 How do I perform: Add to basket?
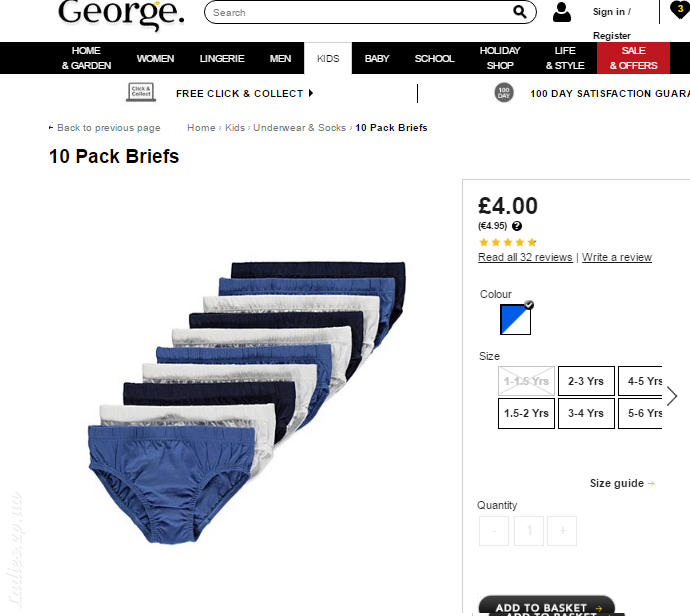pos(546,606)
